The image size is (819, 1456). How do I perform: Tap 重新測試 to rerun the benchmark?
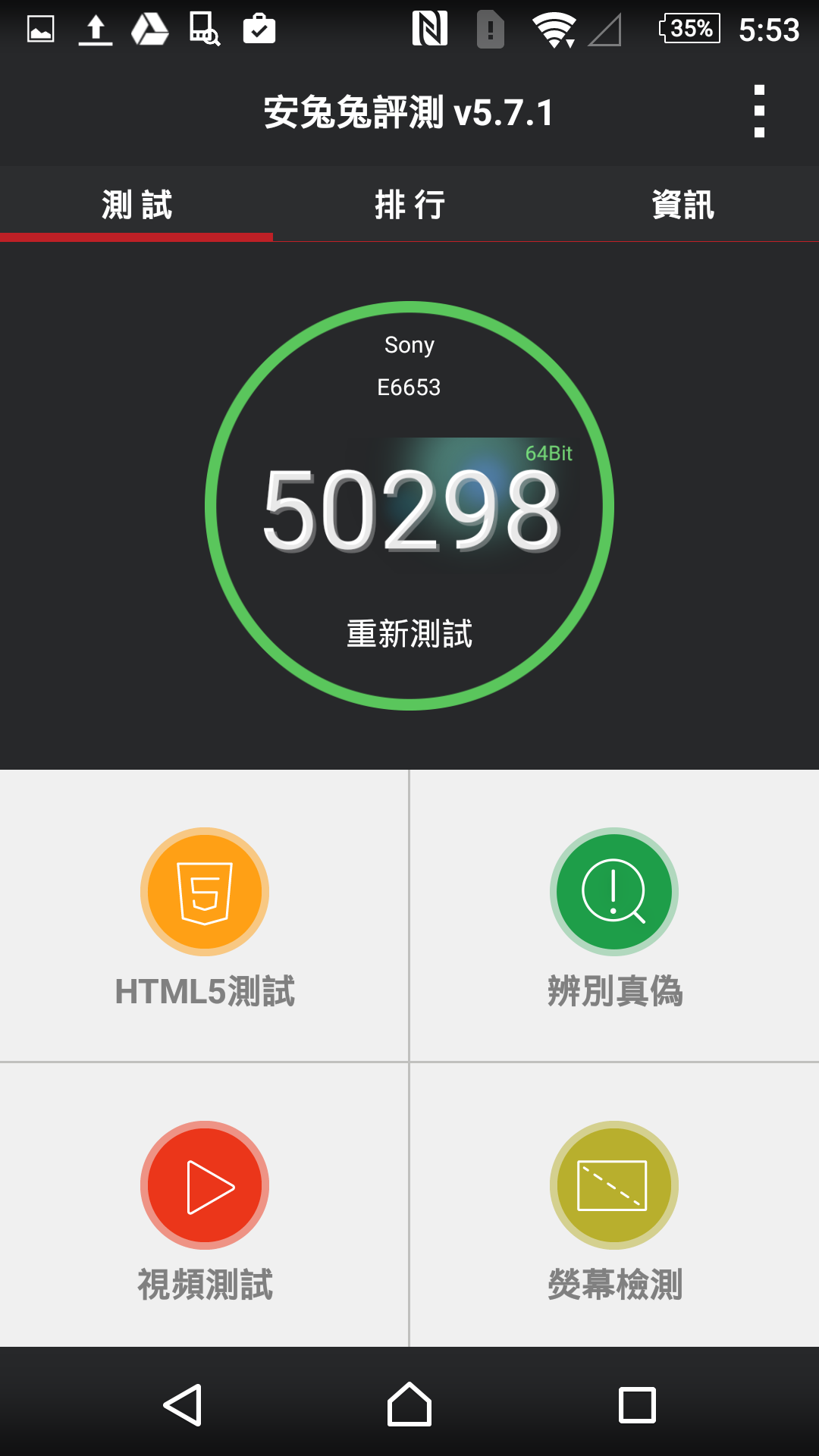pyautogui.click(x=409, y=634)
